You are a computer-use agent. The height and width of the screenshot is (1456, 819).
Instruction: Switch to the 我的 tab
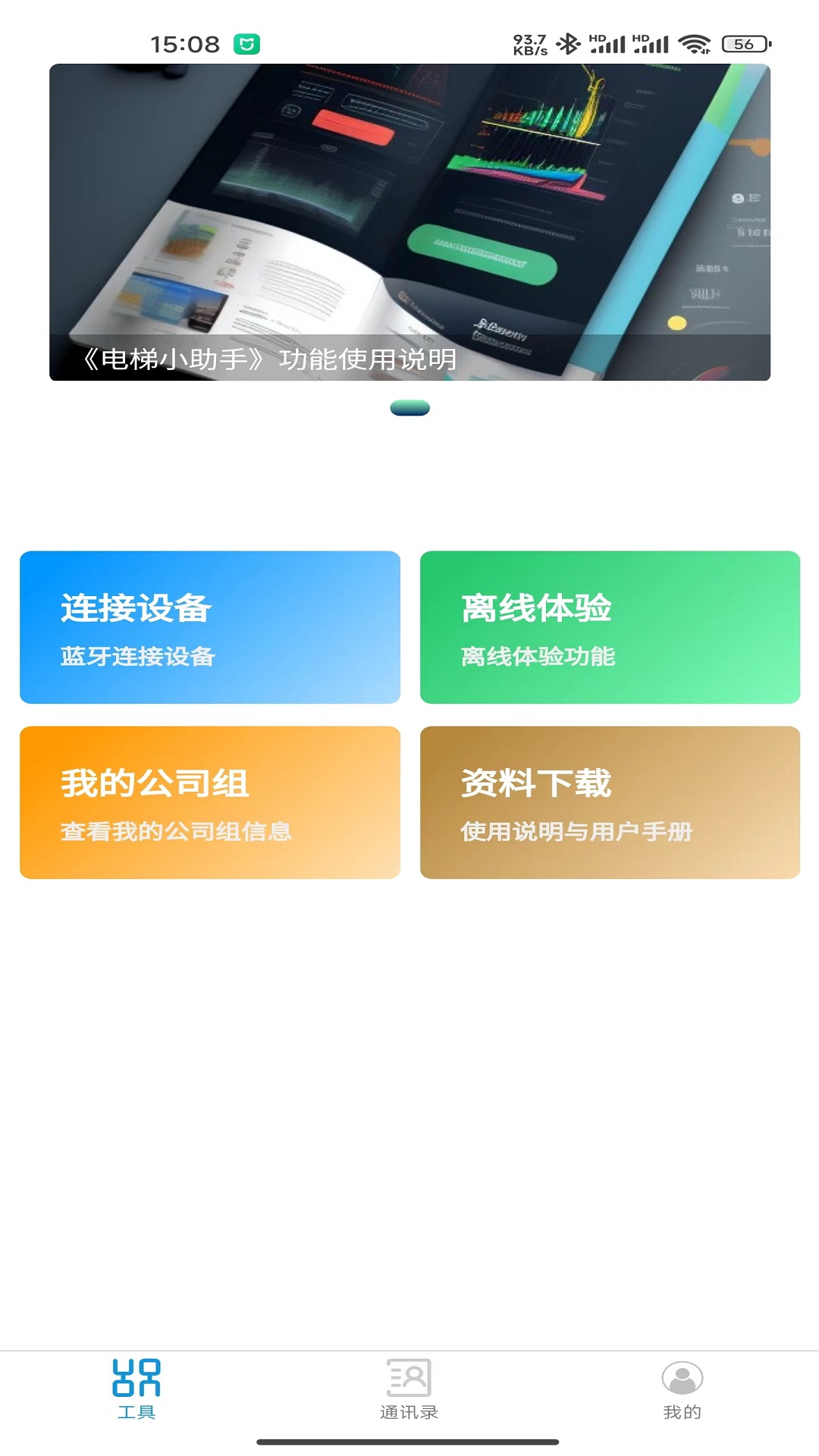coord(682,1389)
